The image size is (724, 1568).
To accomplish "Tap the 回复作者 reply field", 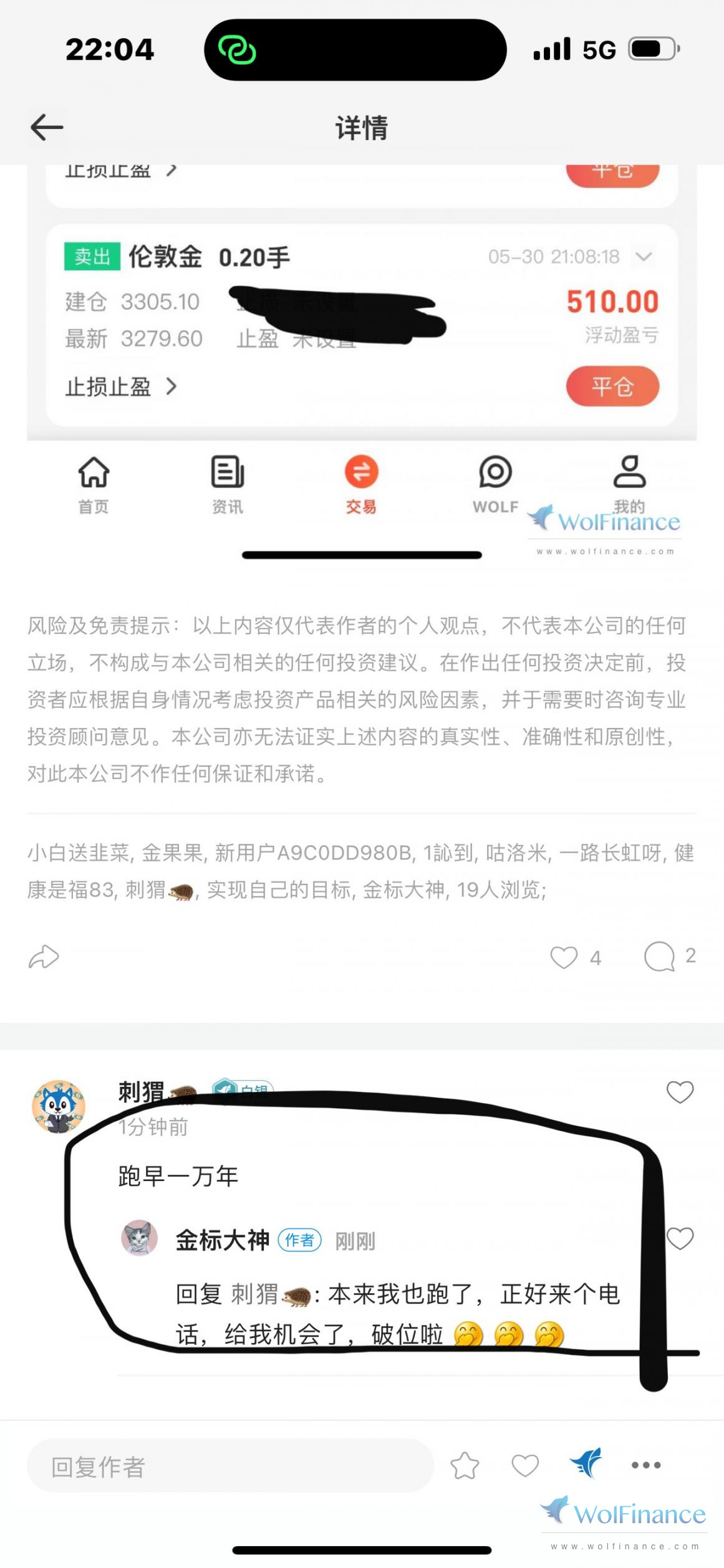I will coord(231,1466).
